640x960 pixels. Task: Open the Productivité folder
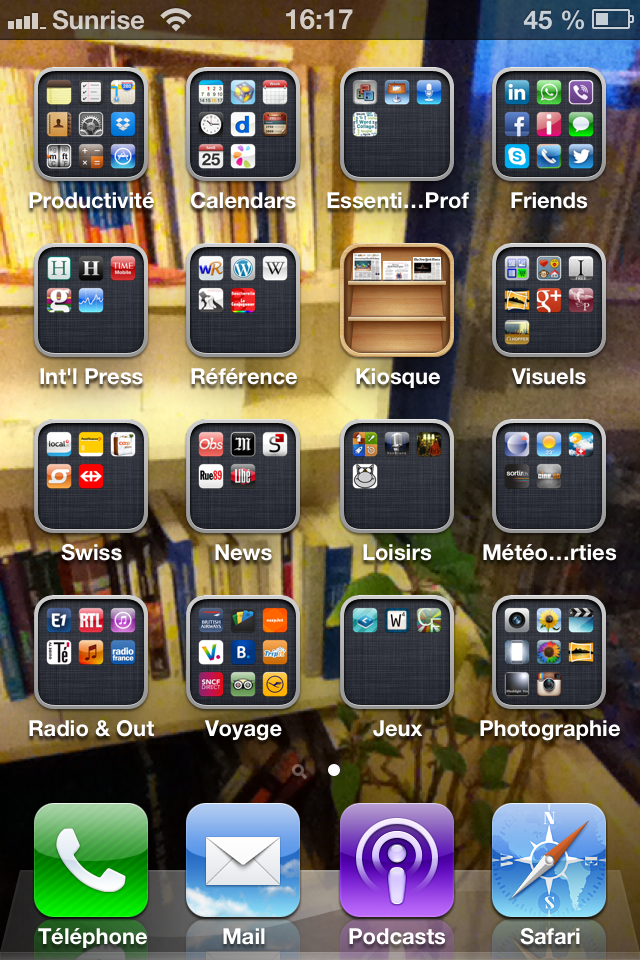click(x=91, y=124)
